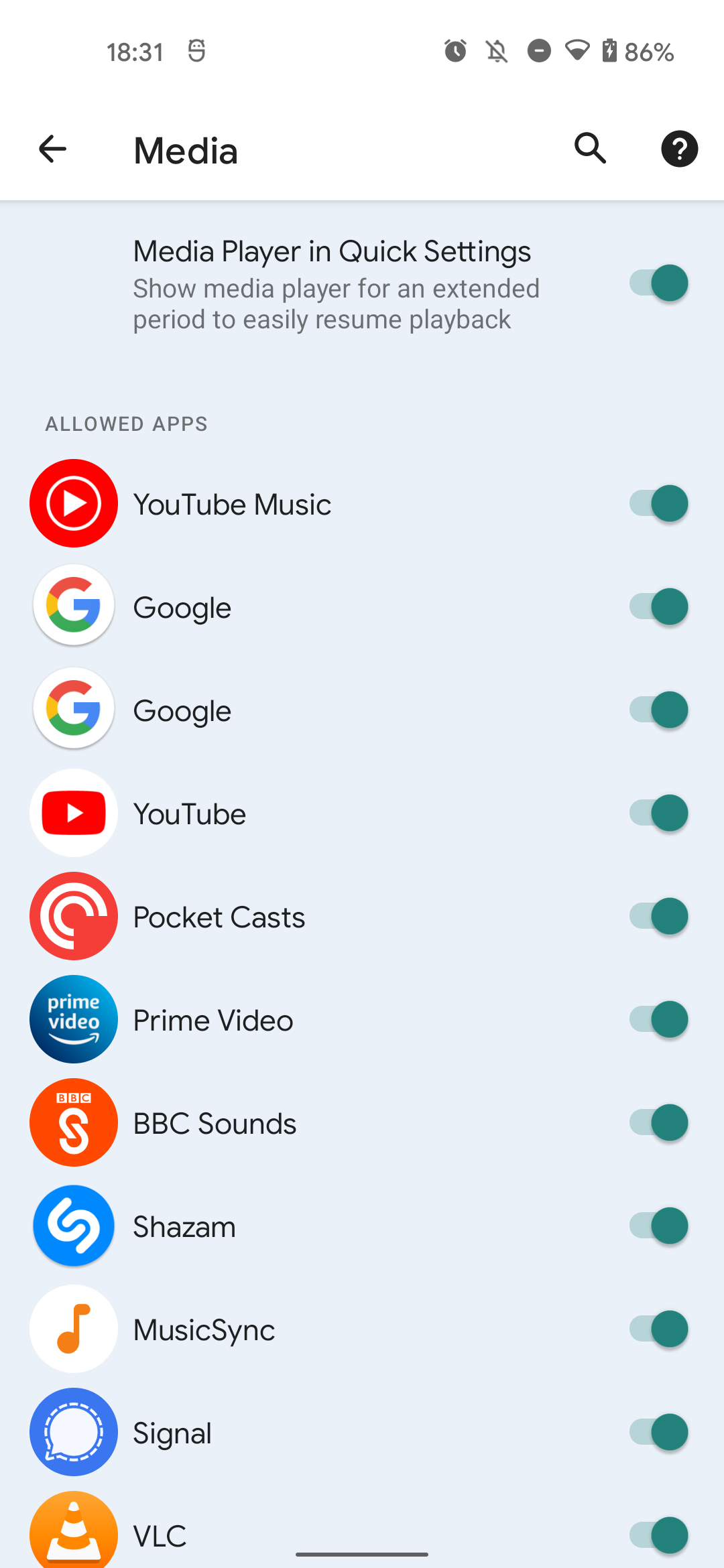Screen dimensions: 724x1568
Task: Turn off BBC Sounds toggle
Action: tap(658, 1123)
